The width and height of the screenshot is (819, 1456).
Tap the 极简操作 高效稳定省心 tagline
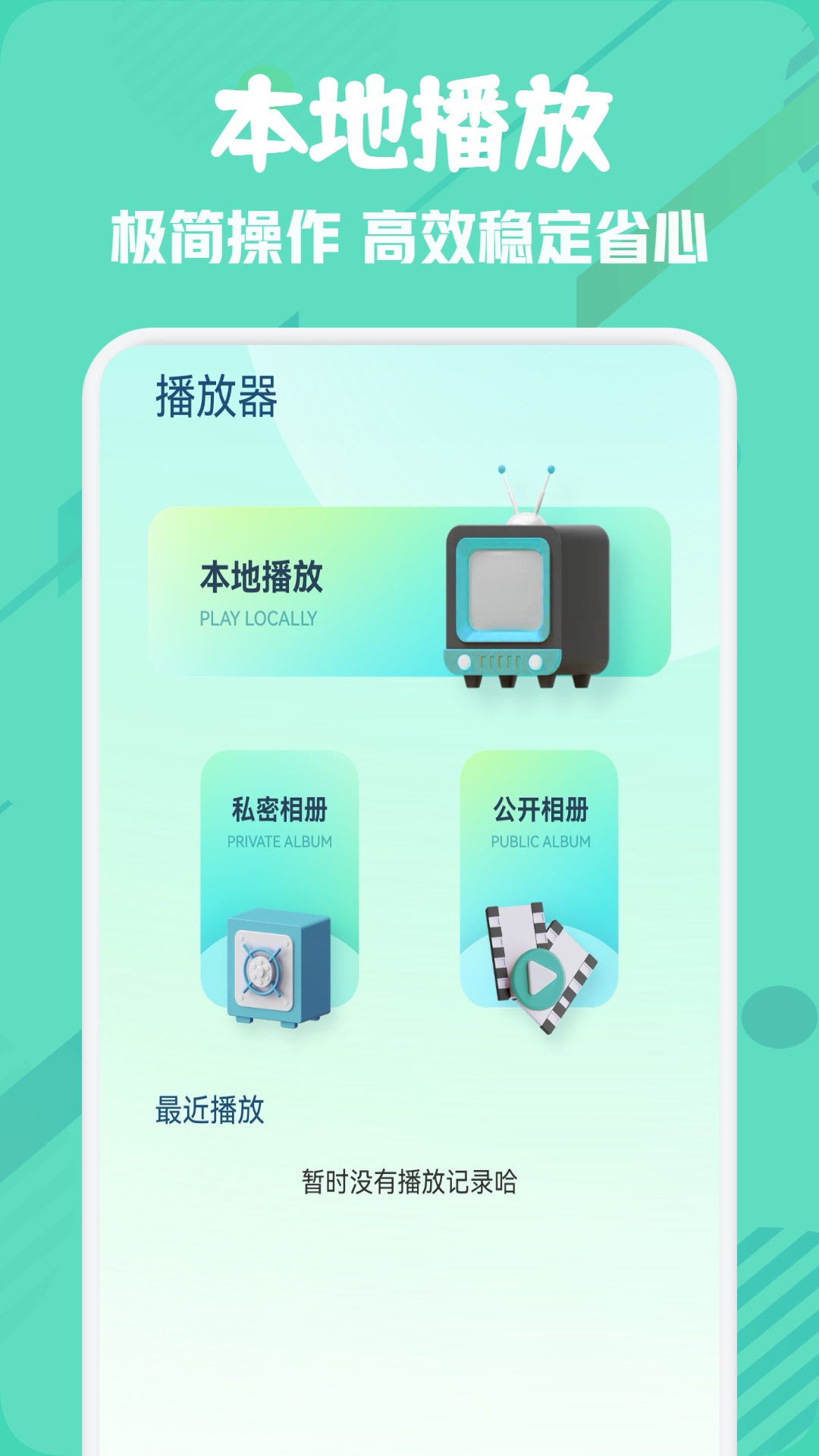[x=409, y=234]
